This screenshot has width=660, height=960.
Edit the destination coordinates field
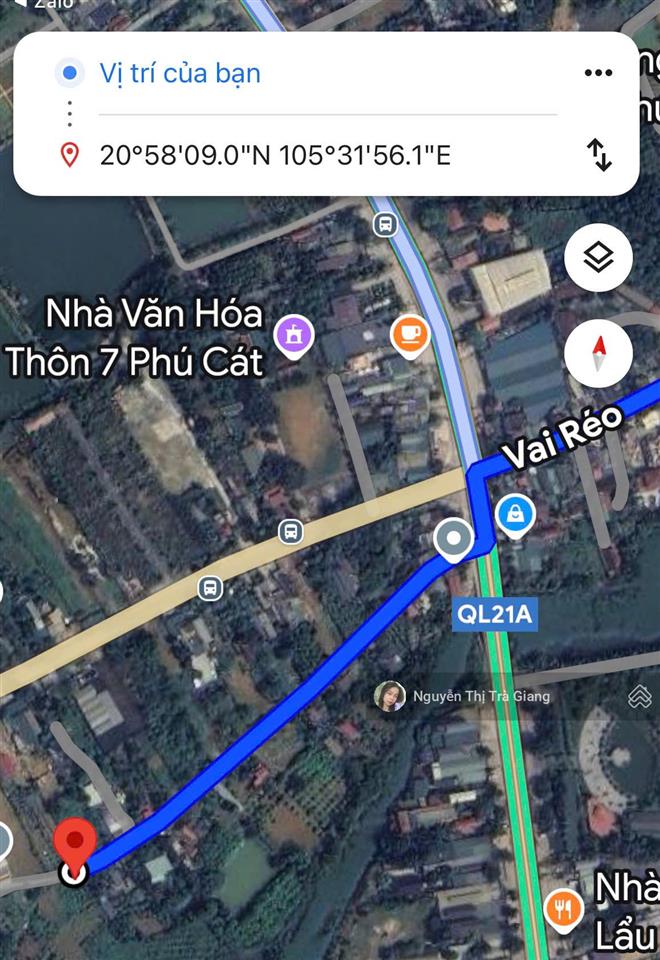click(x=275, y=155)
